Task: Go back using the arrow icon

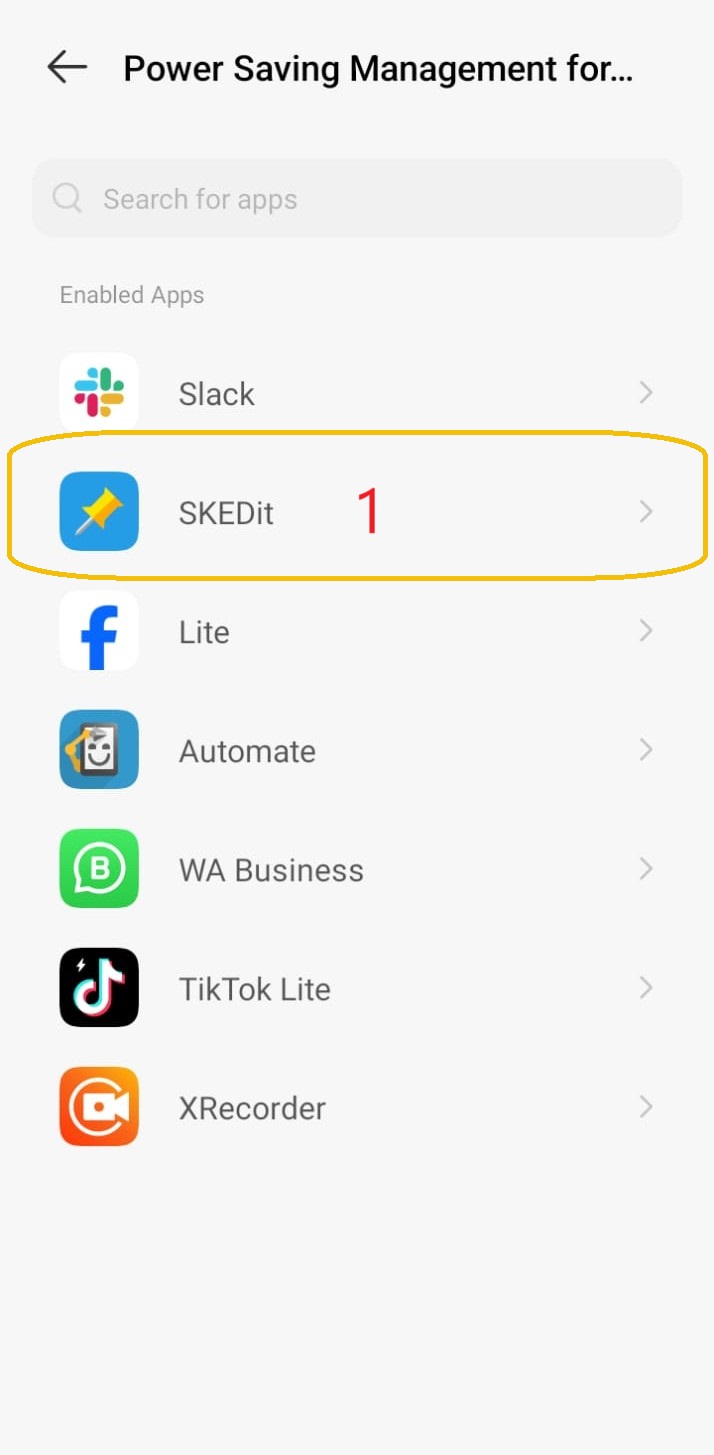Action: click(67, 68)
